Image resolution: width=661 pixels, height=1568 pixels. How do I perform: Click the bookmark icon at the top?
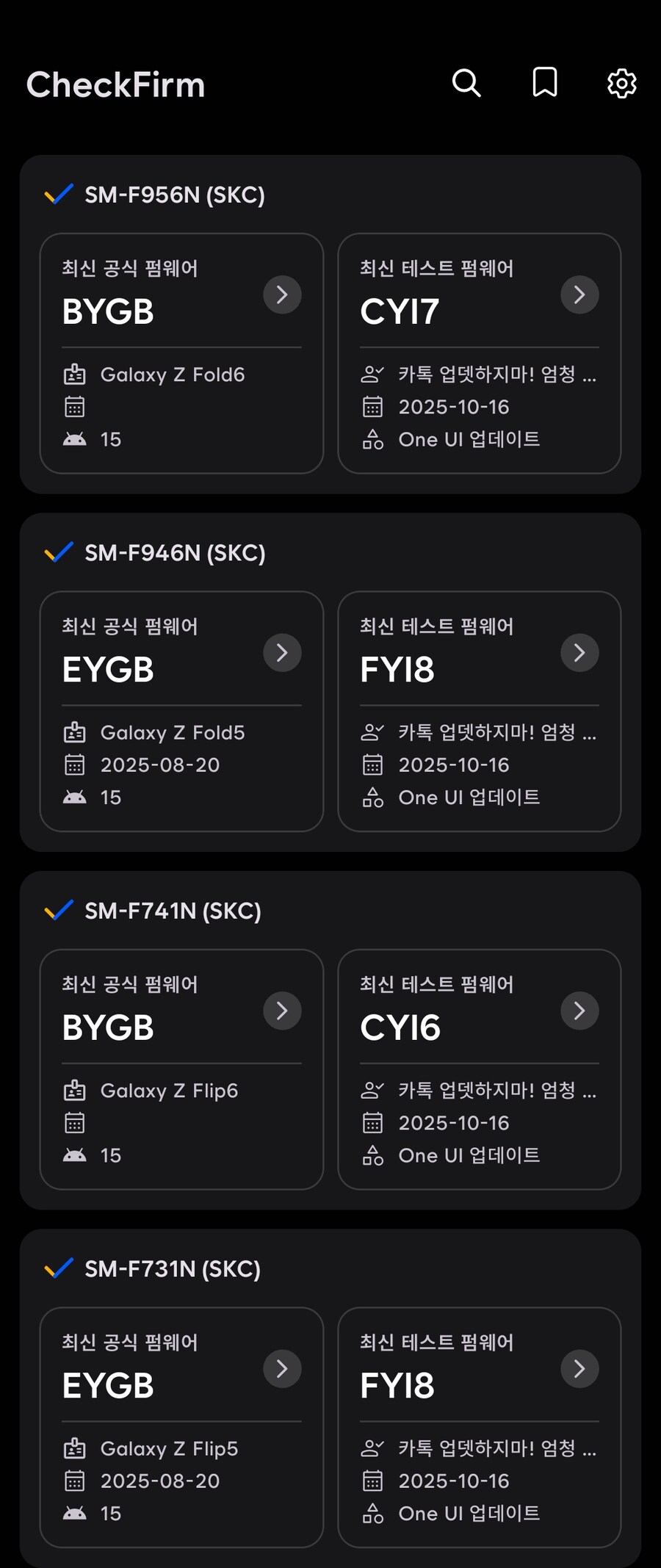coord(544,82)
